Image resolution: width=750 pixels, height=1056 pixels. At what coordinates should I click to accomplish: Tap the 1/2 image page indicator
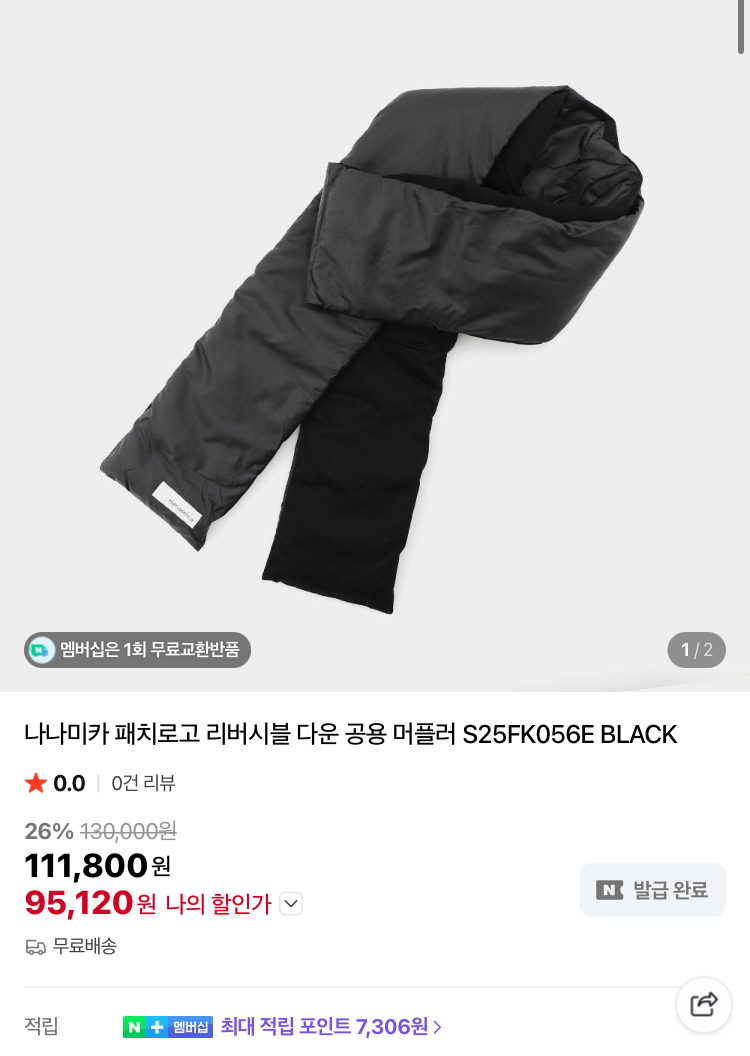[x=696, y=650]
